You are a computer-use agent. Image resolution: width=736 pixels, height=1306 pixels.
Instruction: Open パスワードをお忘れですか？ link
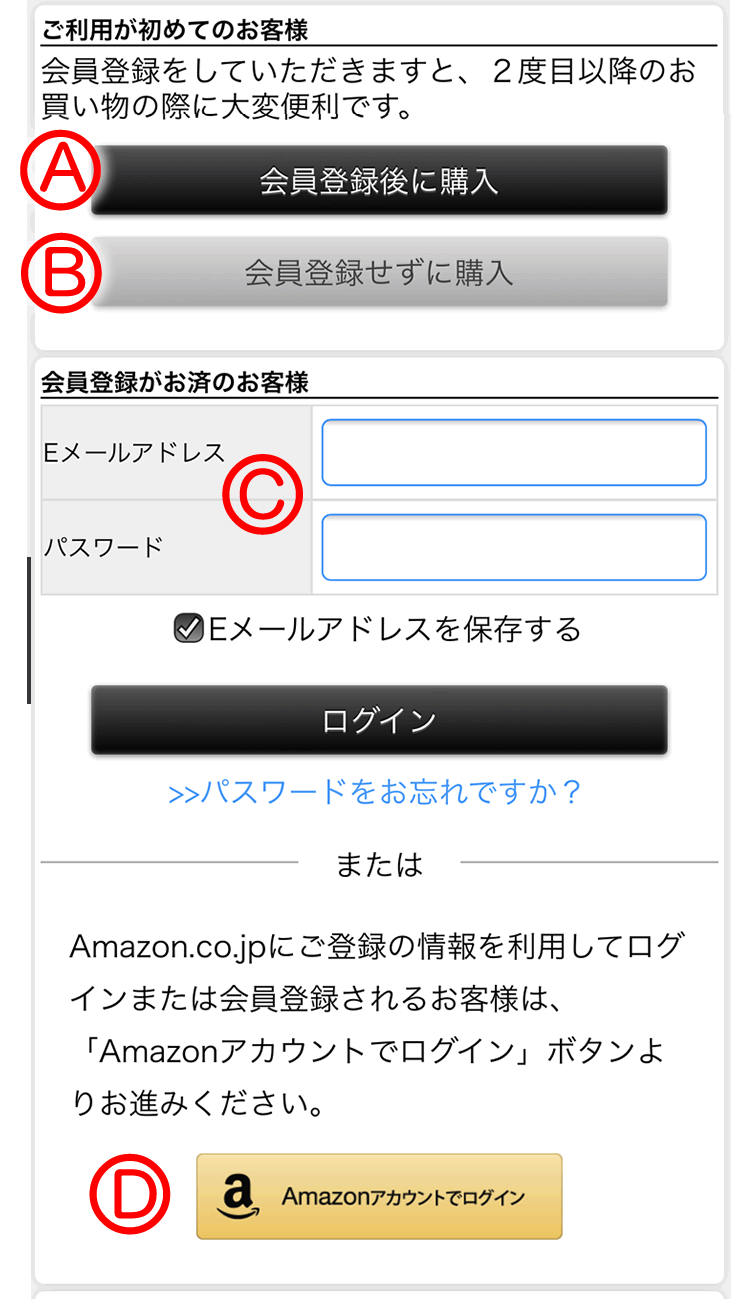[375, 792]
